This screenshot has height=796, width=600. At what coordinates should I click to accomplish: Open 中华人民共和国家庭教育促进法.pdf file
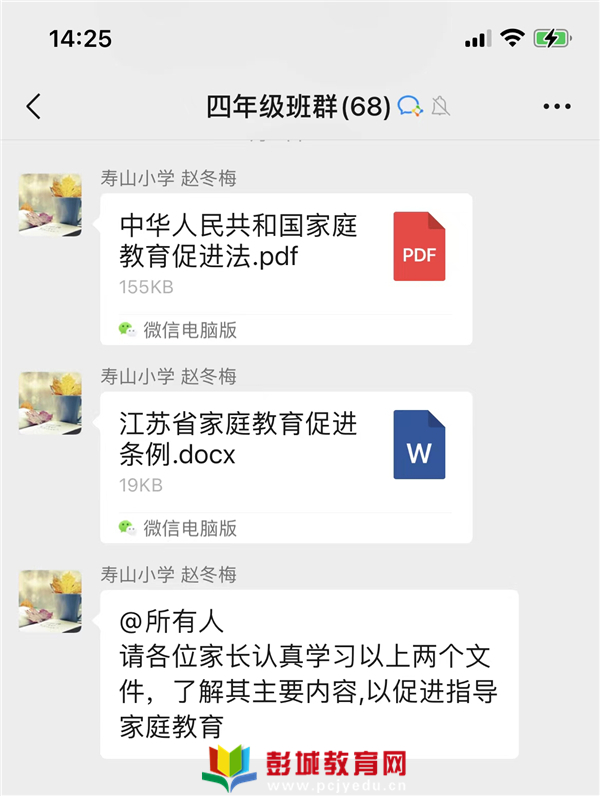point(285,254)
